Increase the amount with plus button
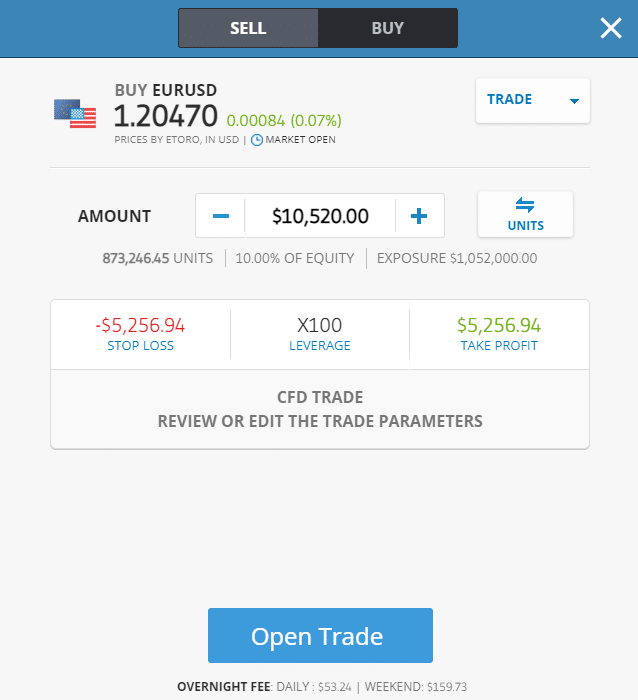638x700 pixels. click(x=419, y=215)
